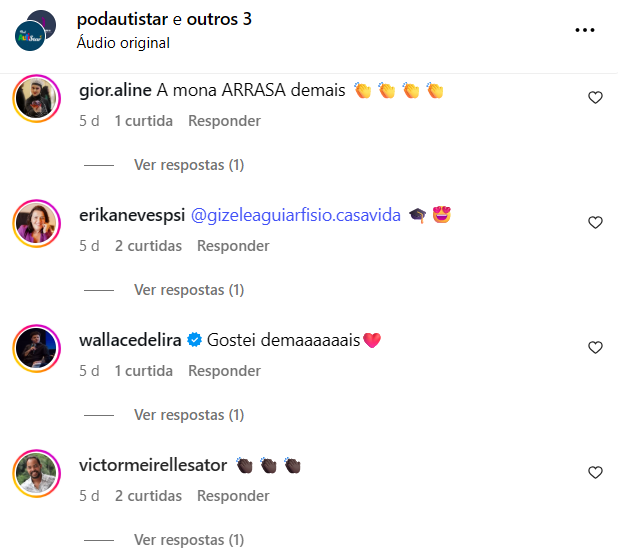Expand replies under gior.aline's comment
The width and height of the screenshot is (618, 557).
[189, 165]
